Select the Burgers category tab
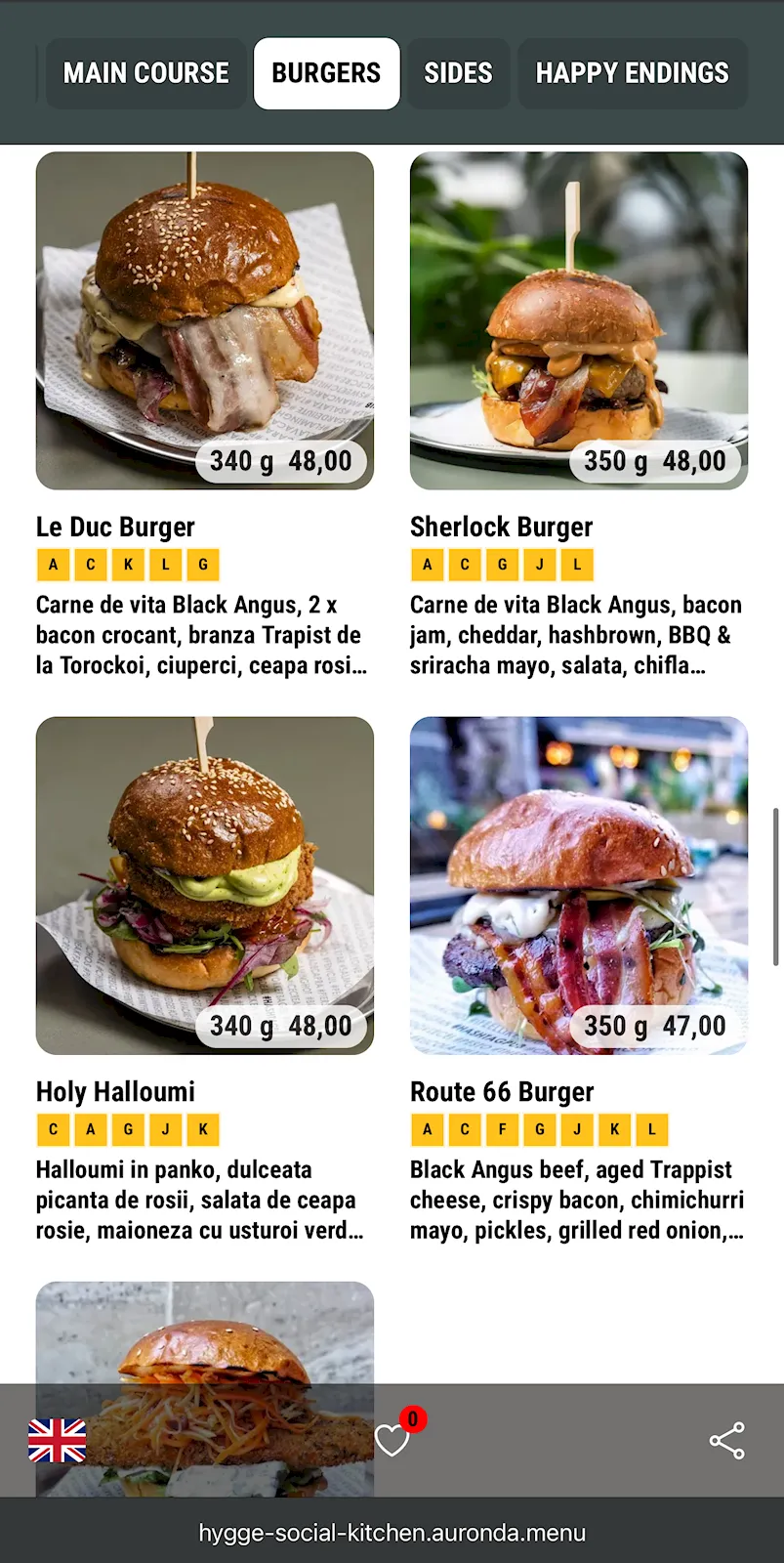The width and height of the screenshot is (784, 1563). click(326, 73)
